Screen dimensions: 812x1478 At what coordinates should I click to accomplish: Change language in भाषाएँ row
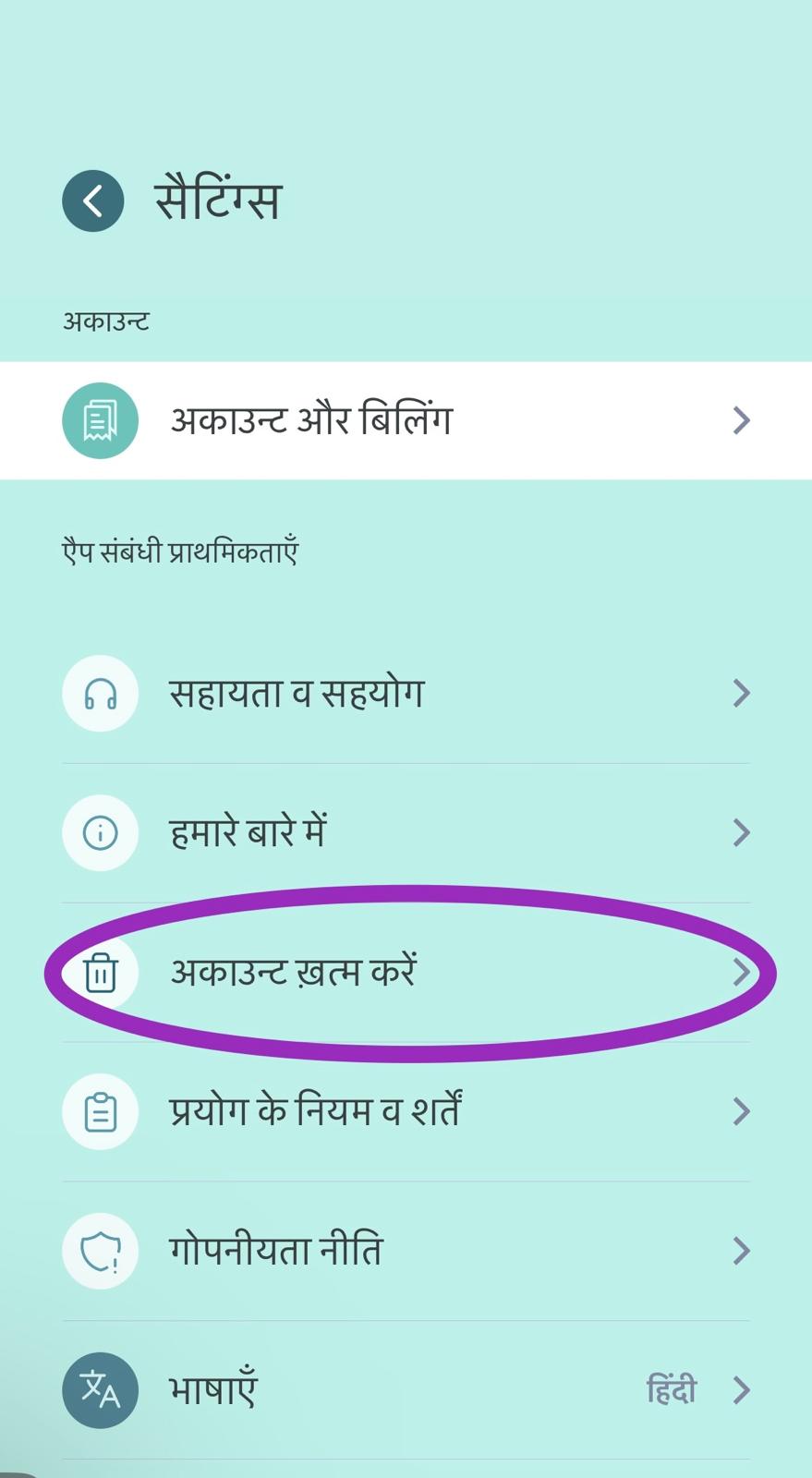(406, 1390)
